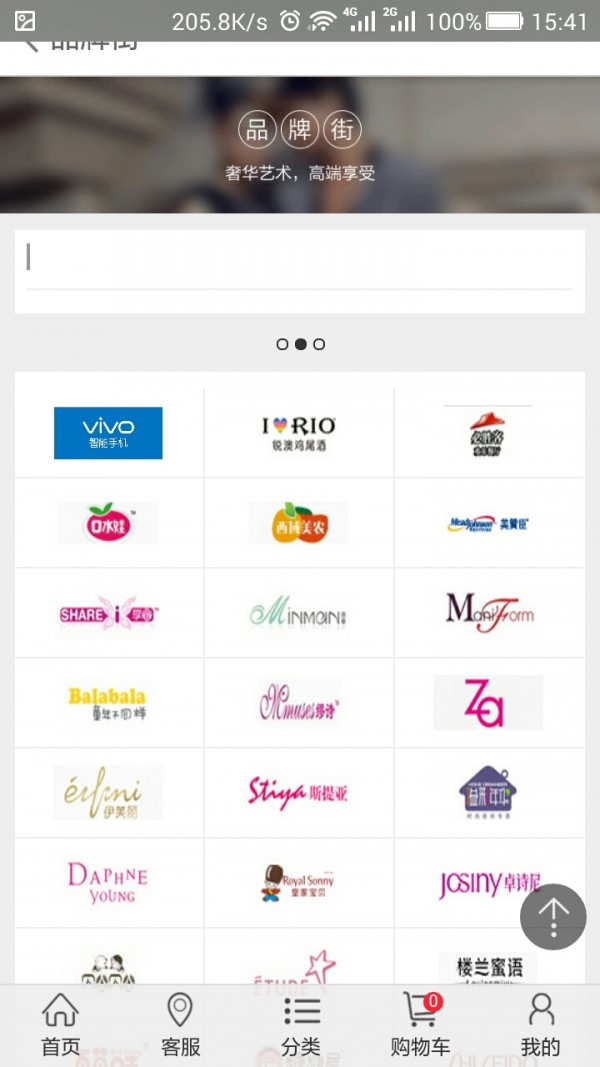Open the 客服 customer service tab
The height and width of the screenshot is (1067, 600).
click(180, 1025)
